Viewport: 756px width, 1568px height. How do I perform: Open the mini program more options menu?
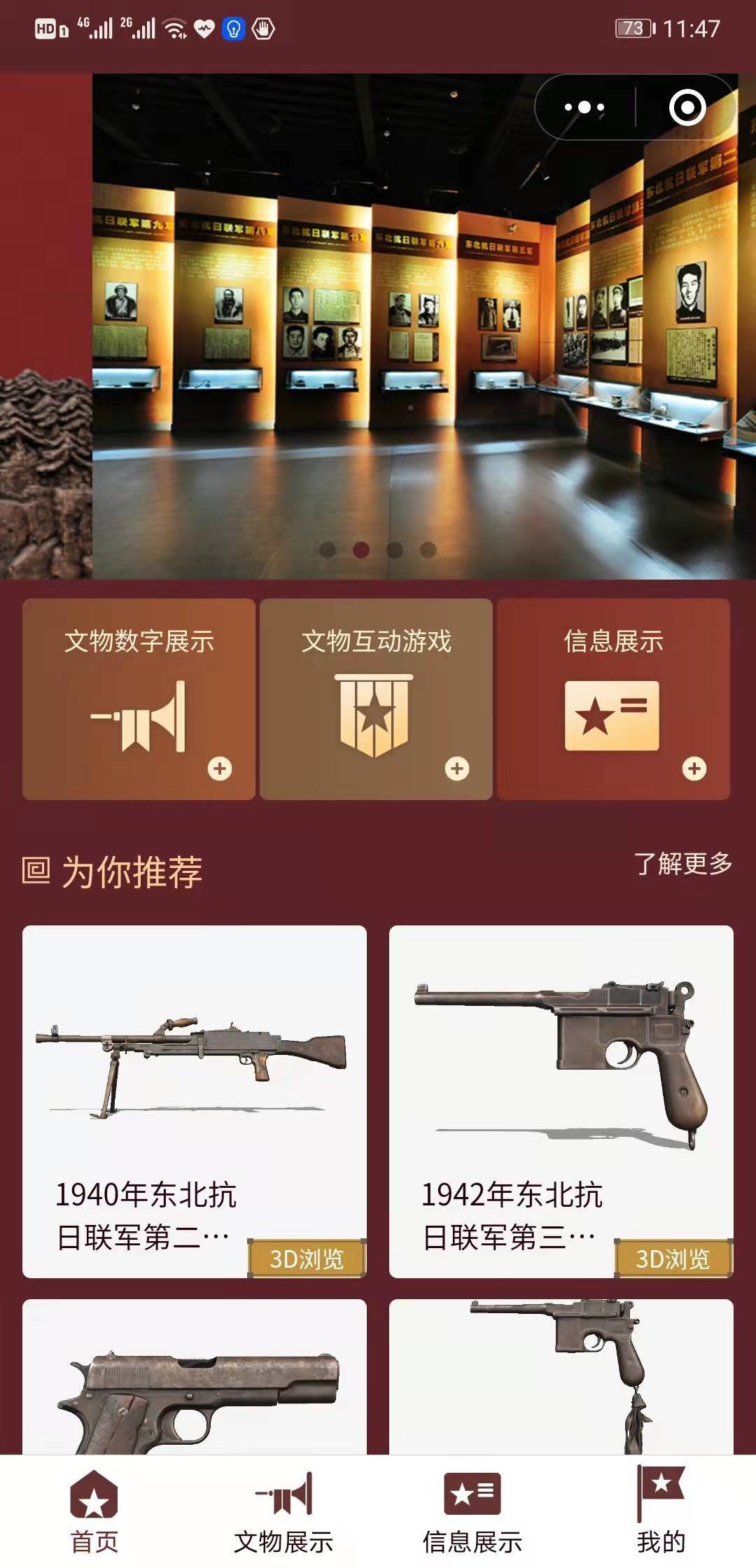584,108
